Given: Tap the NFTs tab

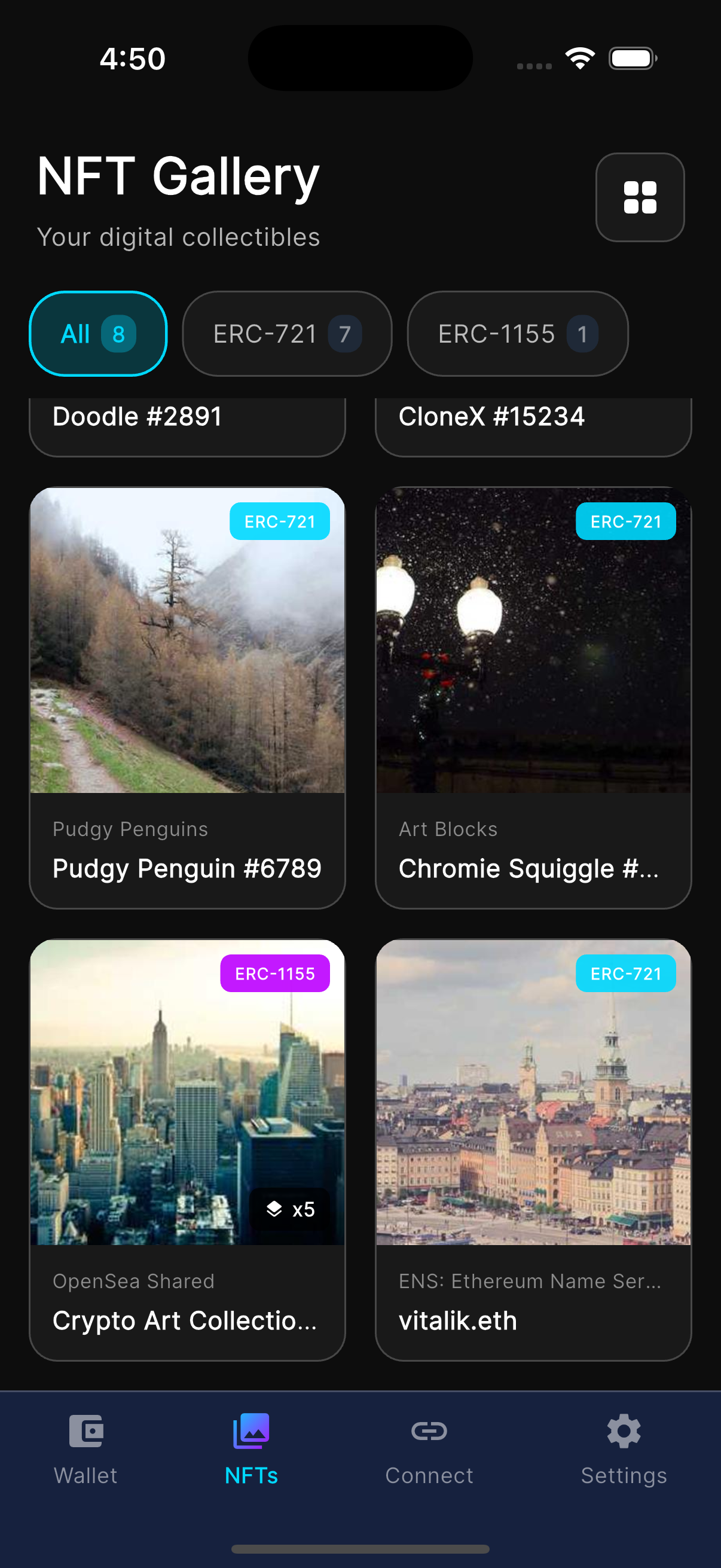Looking at the screenshot, I should coord(251,1448).
